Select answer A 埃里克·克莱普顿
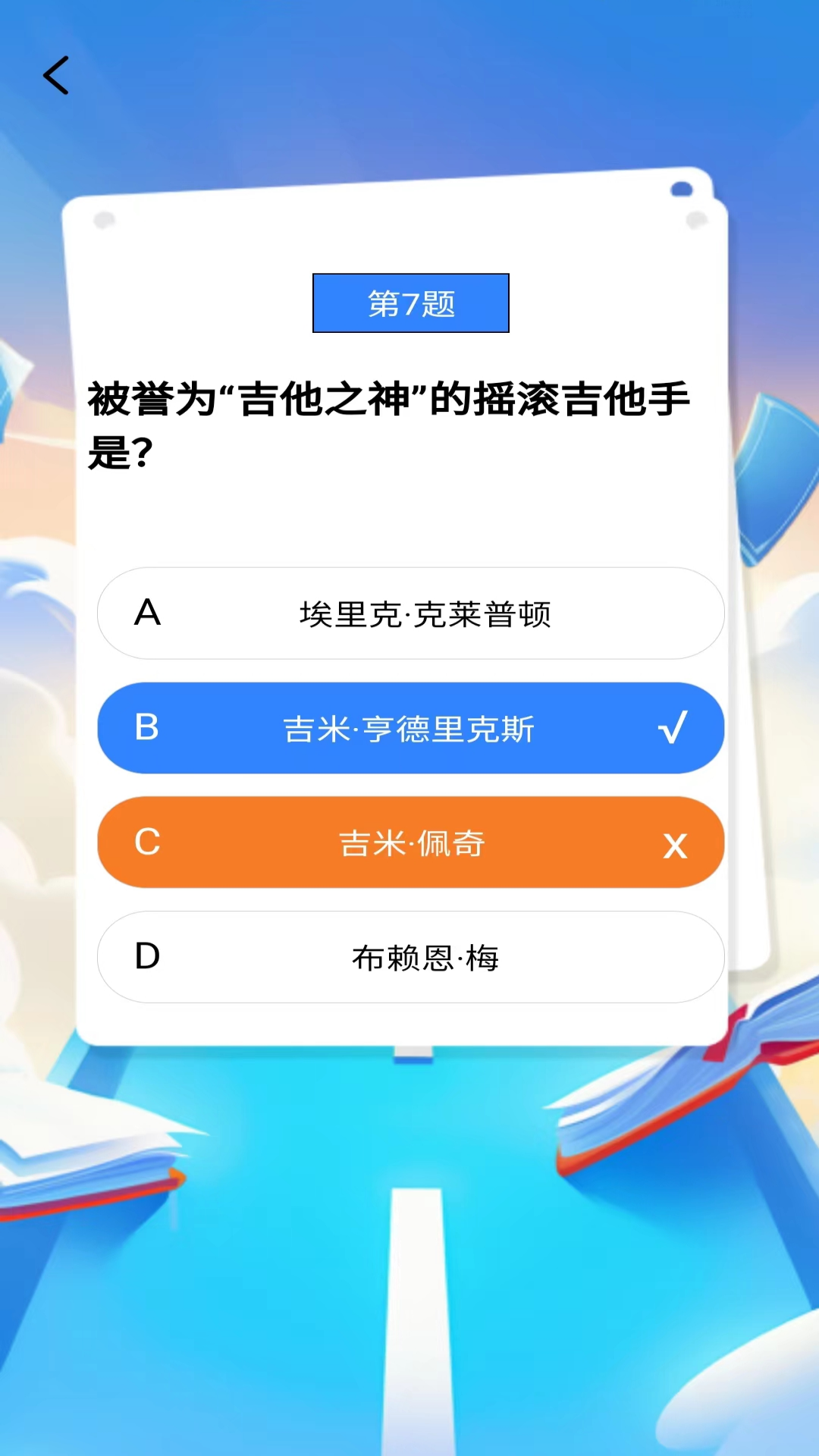The width and height of the screenshot is (819, 1456). (410, 613)
